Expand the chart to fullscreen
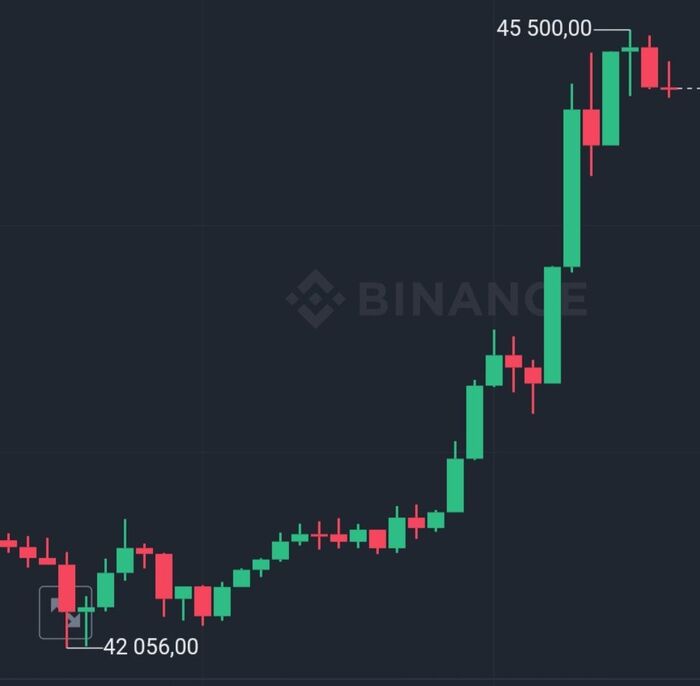 coord(65,612)
